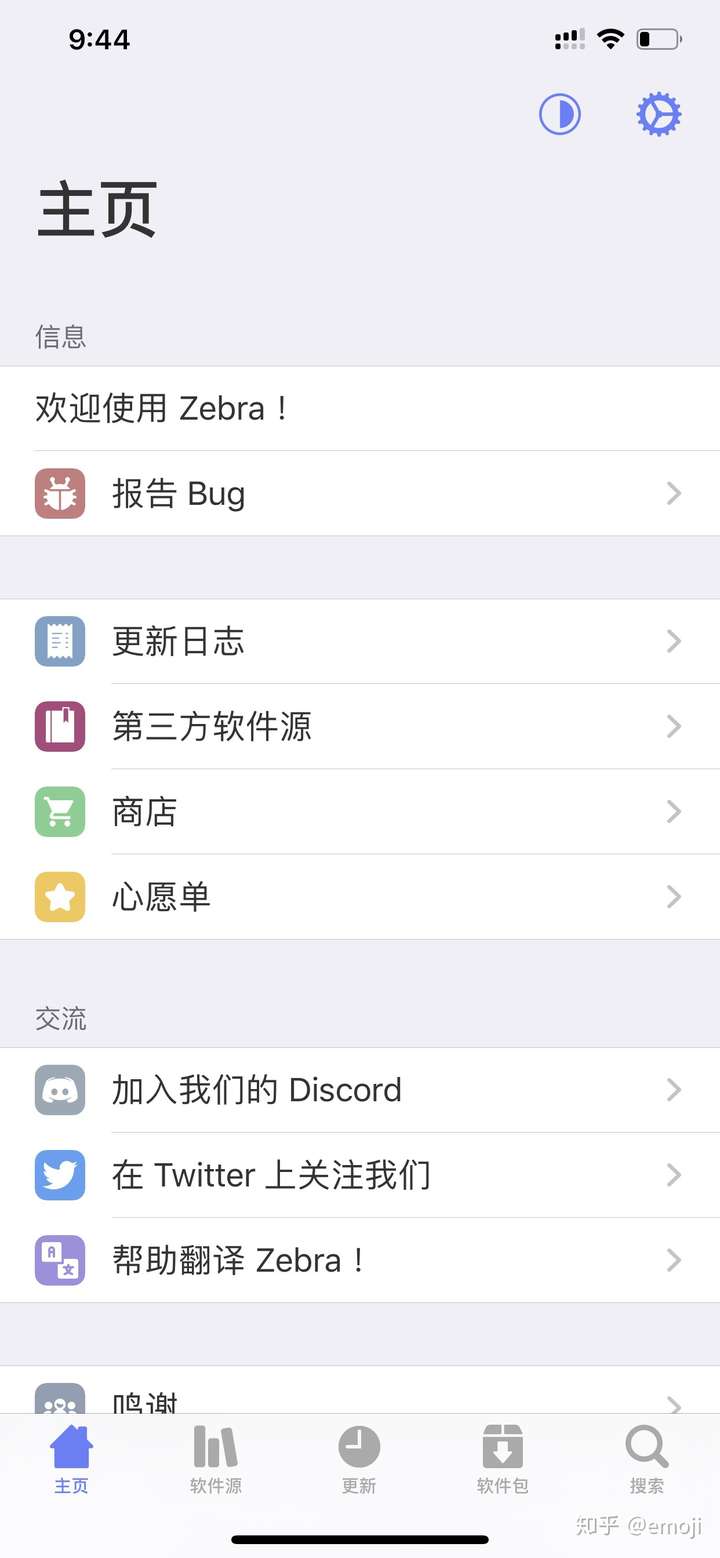Toggle dark mode with the half-circle icon
720x1558 pixels.
click(560, 115)
